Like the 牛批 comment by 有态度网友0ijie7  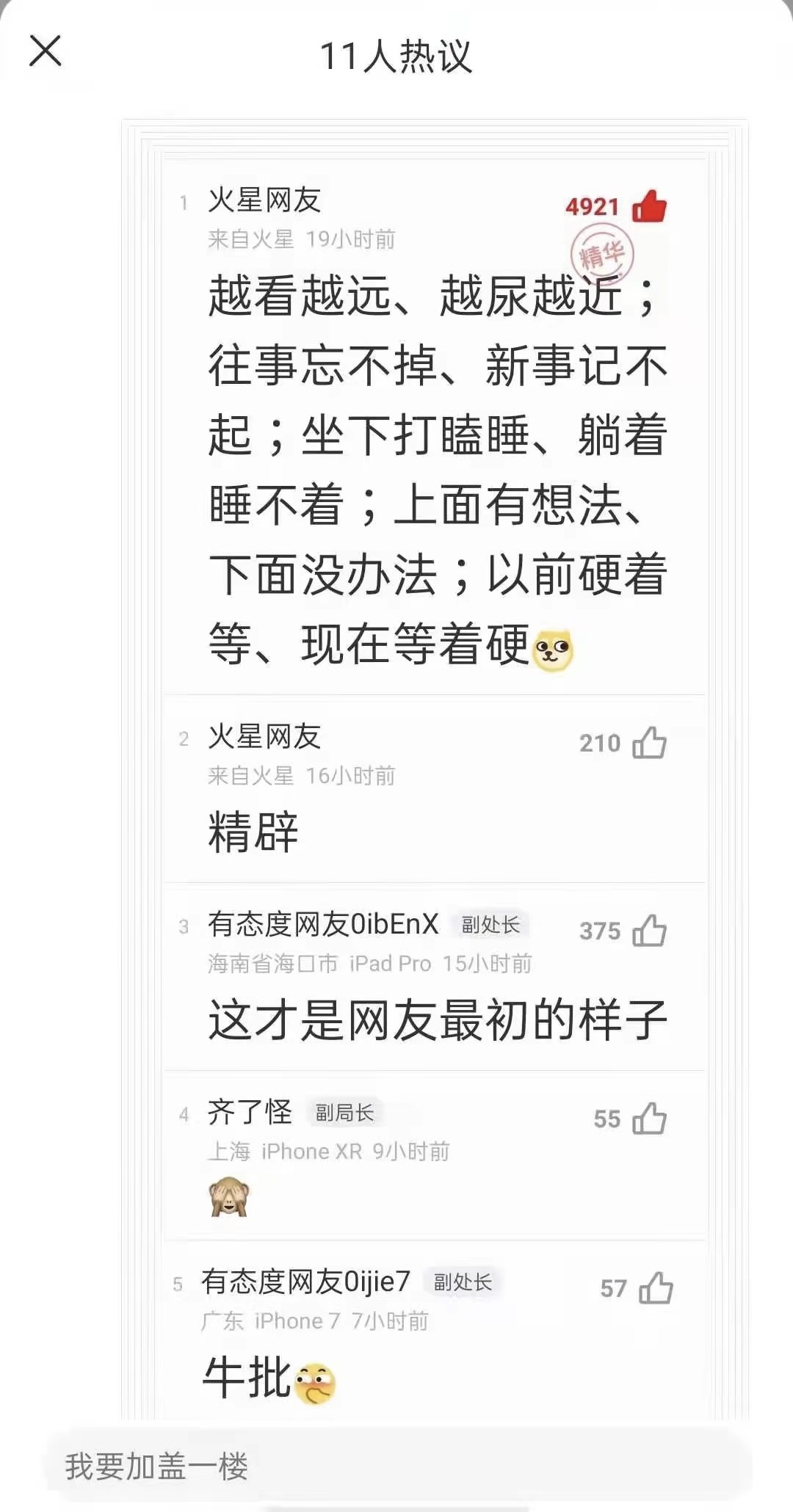pyautogui.click(x=656, y=1288)
